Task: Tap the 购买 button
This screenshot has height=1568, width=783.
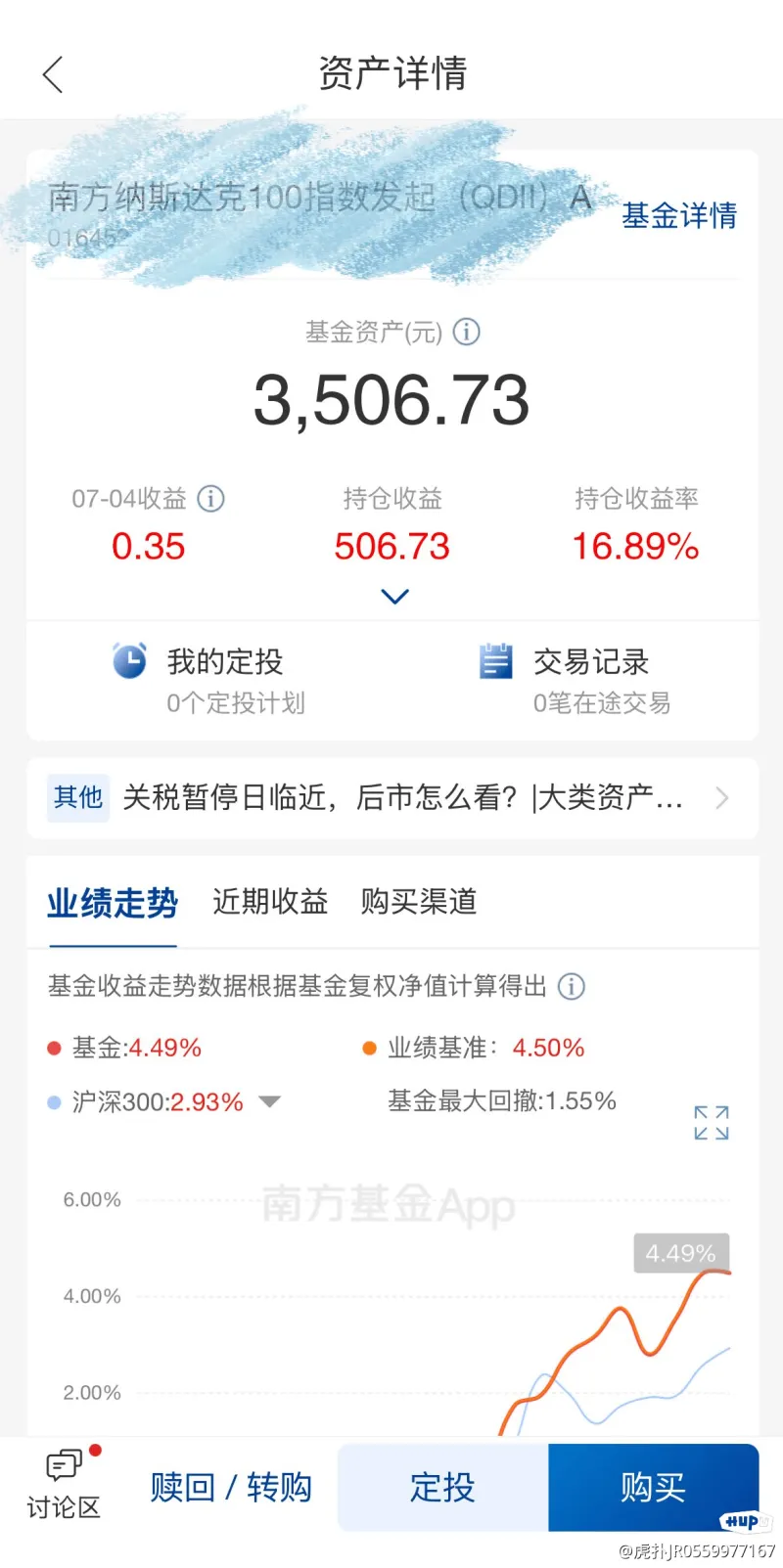Action: [x=653, y=1487]
